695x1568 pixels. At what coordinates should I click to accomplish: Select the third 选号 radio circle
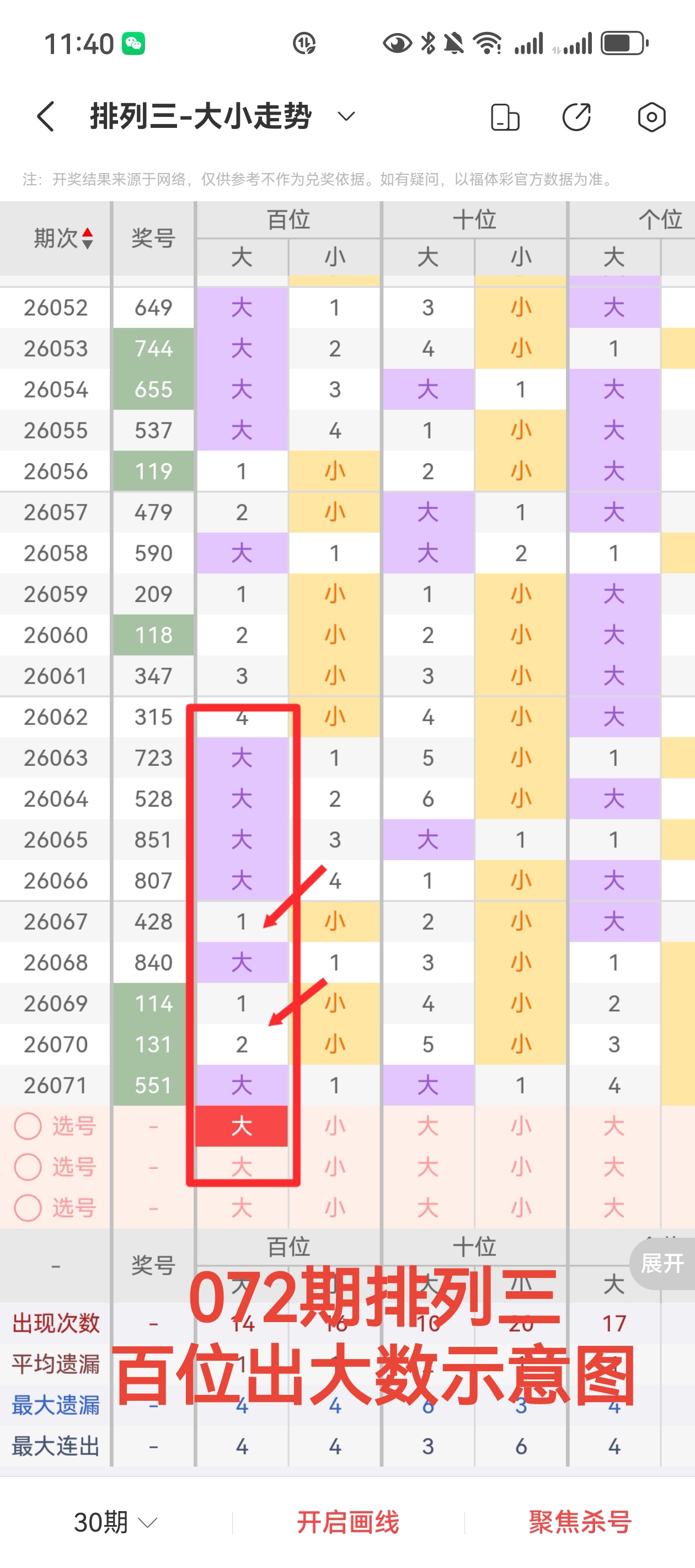[x=28, y=1207]
